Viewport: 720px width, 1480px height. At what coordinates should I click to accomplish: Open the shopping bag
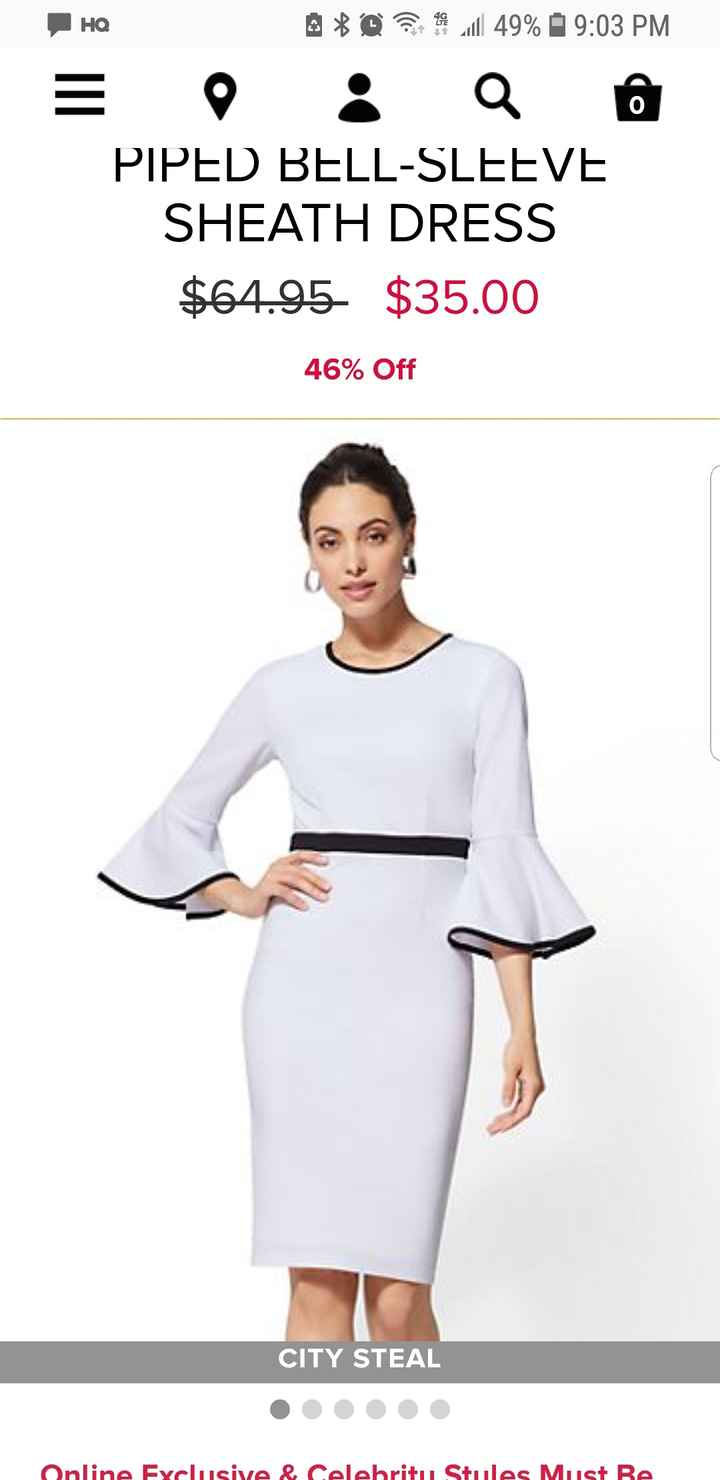[x=637, y=99]
